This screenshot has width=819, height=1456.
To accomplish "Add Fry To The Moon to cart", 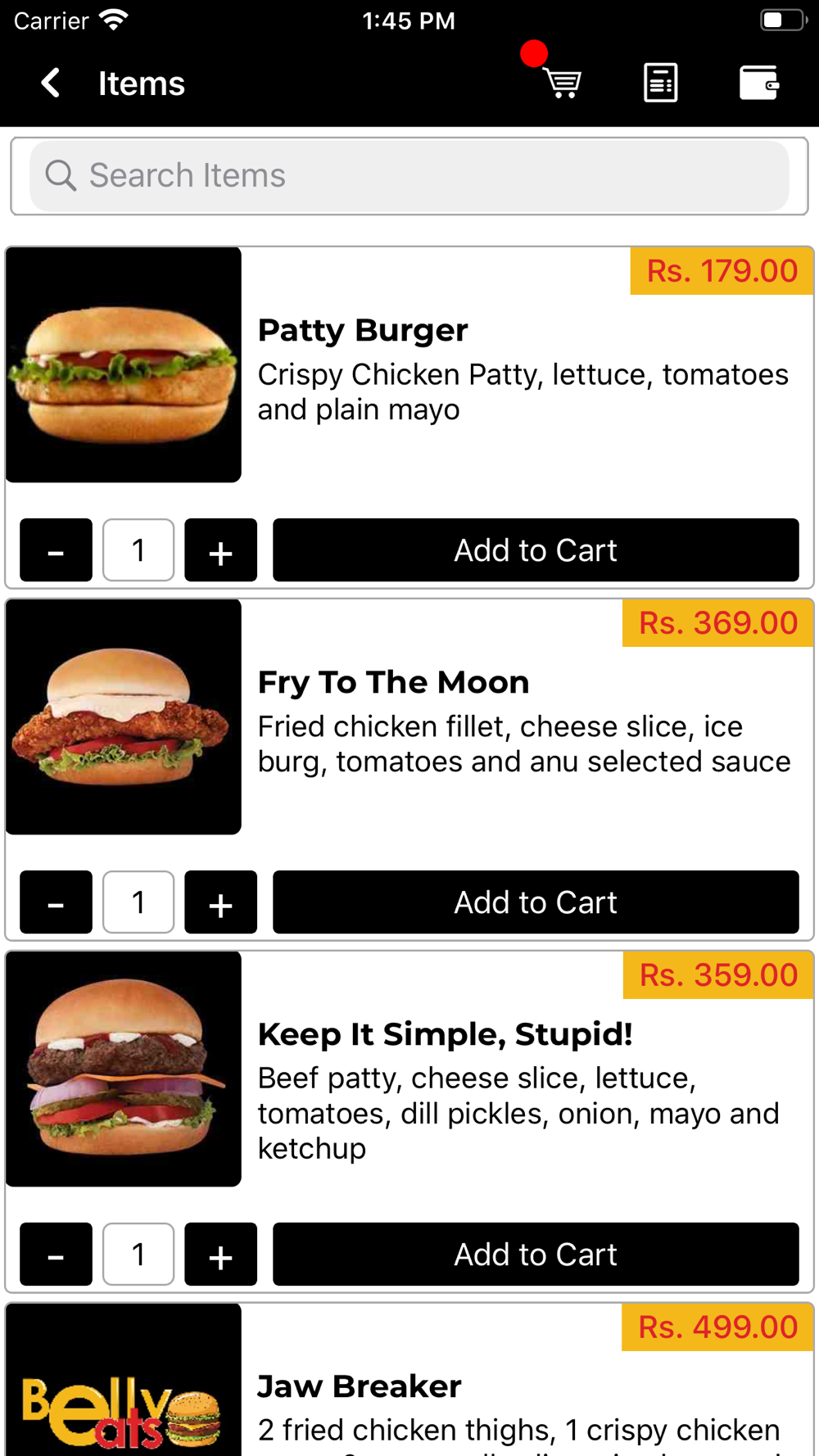I will (536, 902).
